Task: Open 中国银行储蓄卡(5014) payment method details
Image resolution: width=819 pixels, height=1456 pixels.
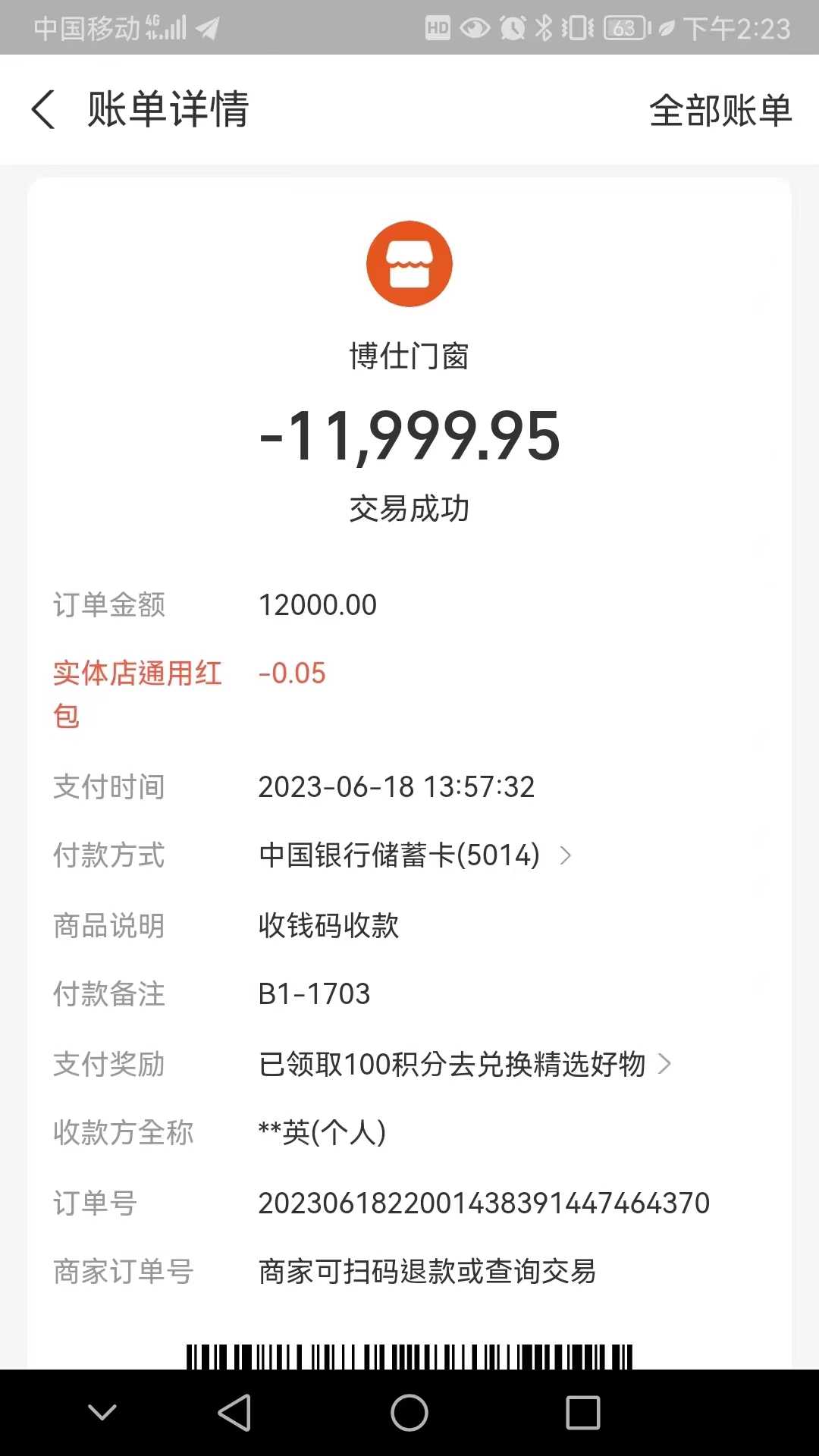Action: [x=414, y=855]
